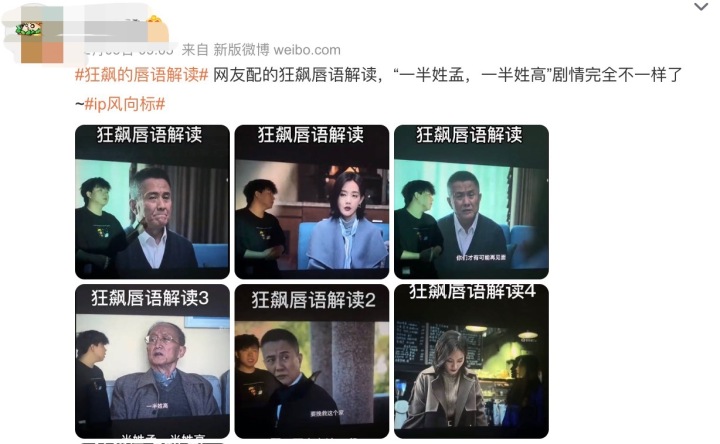View the 狂飙唇语解读4 image
Viewport: 720px width, 444px height.
coord(471,361)
